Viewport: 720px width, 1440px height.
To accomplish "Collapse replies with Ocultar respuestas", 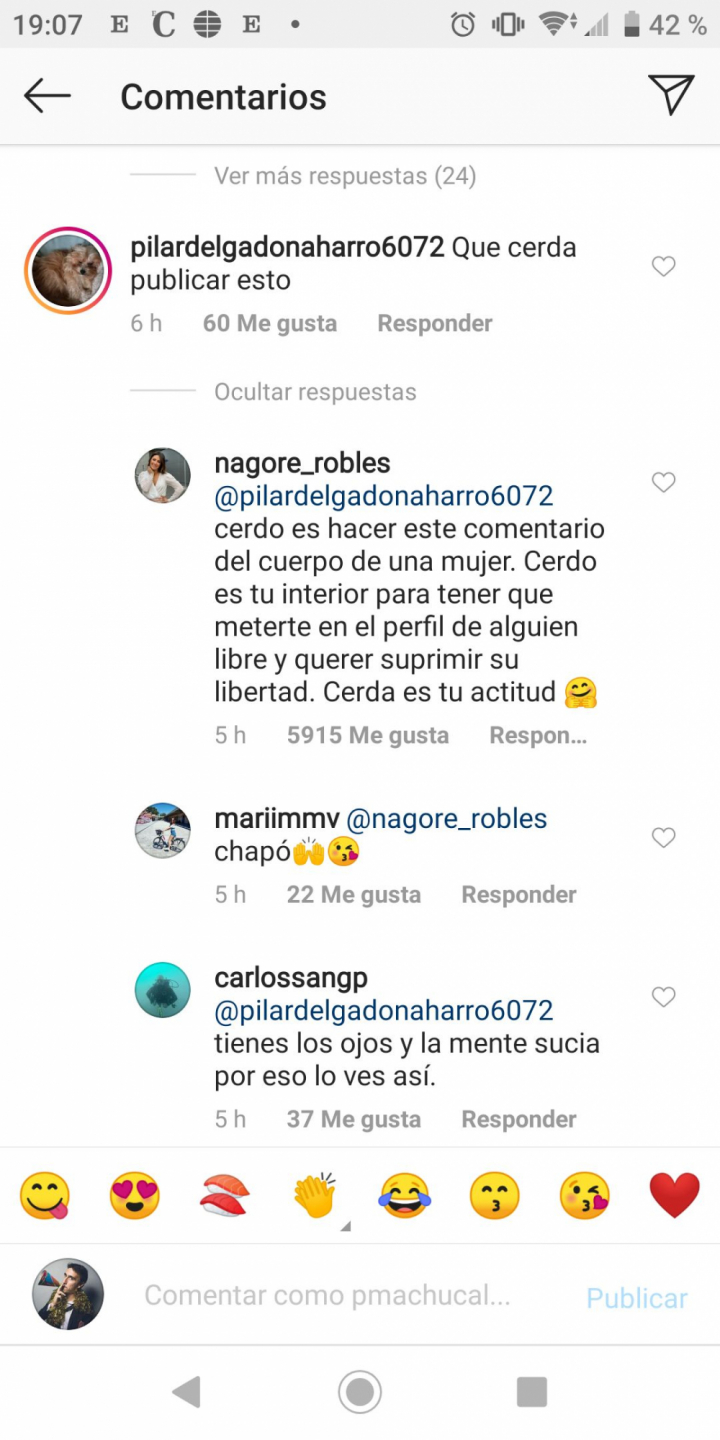I will pos(314,392).
